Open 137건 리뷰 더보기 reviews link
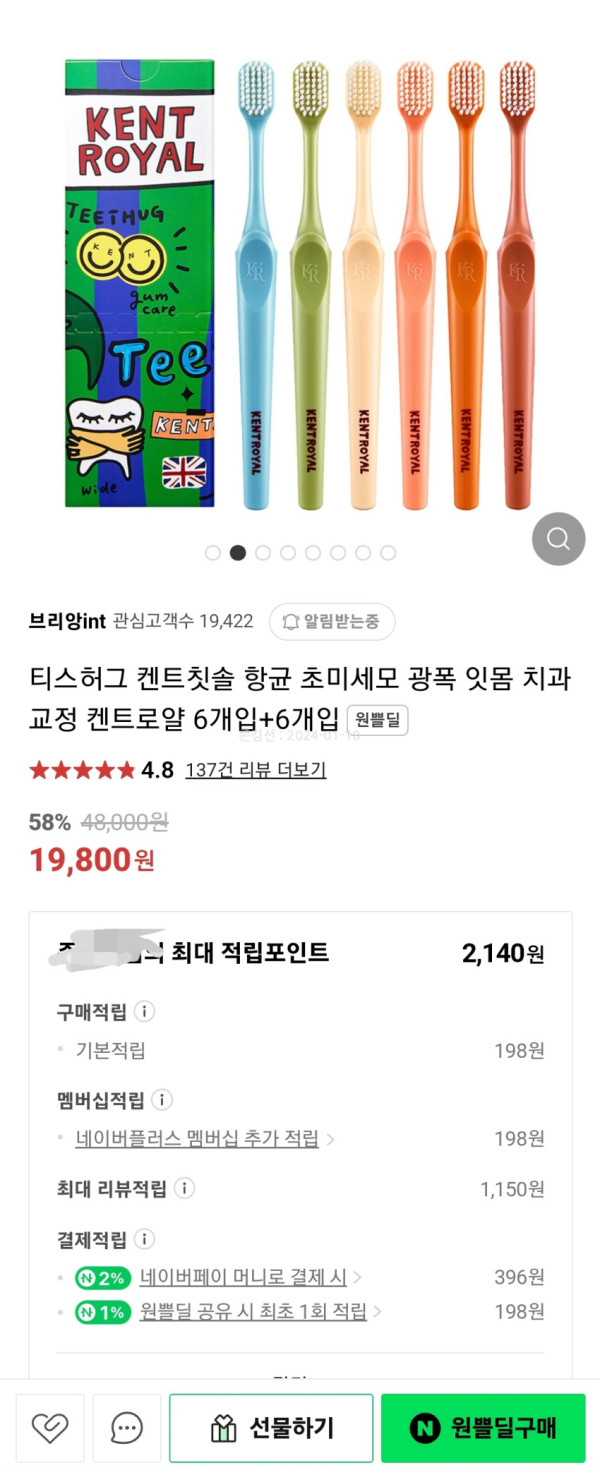The height and width of the screenshot is (1470, 600). click(x=255, y=770)
